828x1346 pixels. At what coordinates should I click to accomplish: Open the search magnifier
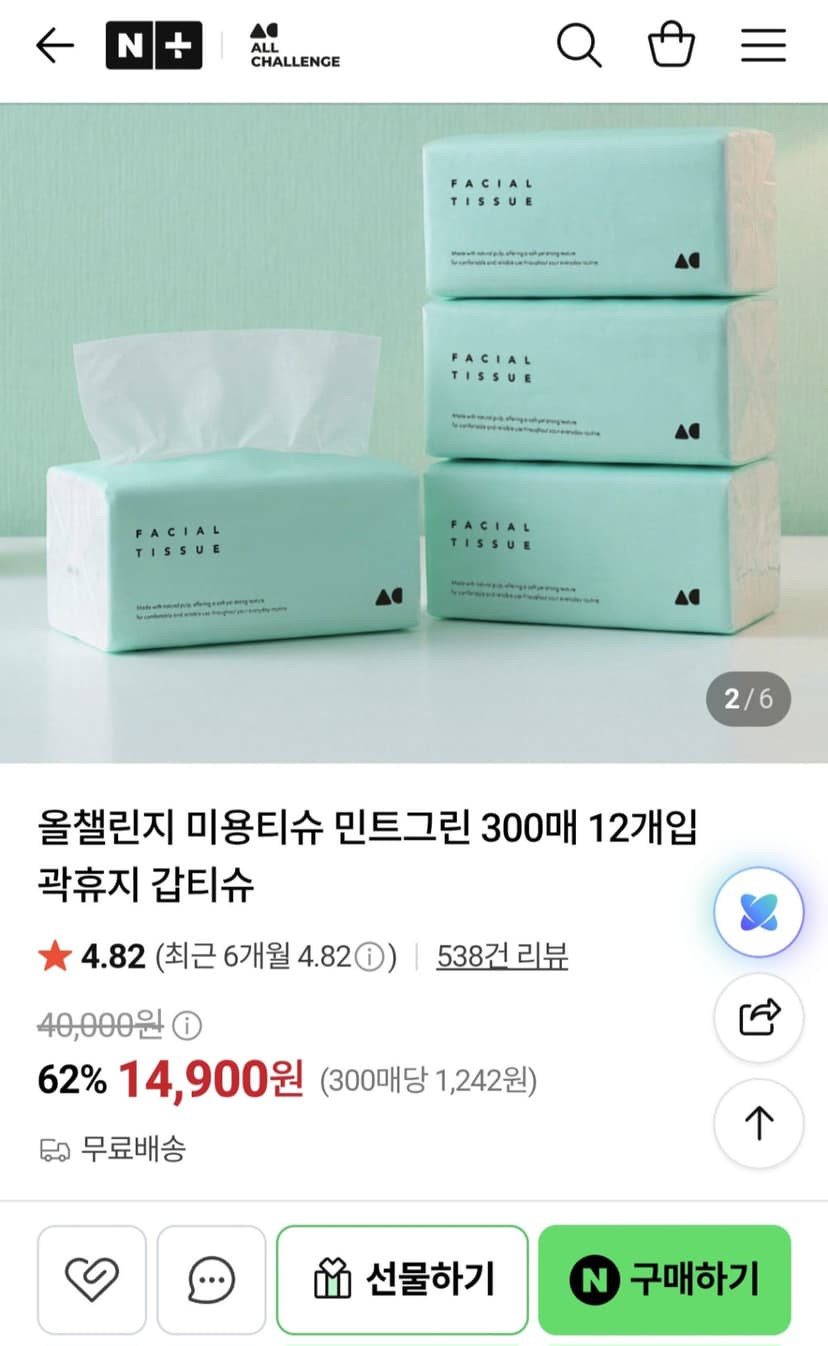[x=579, y=46]
